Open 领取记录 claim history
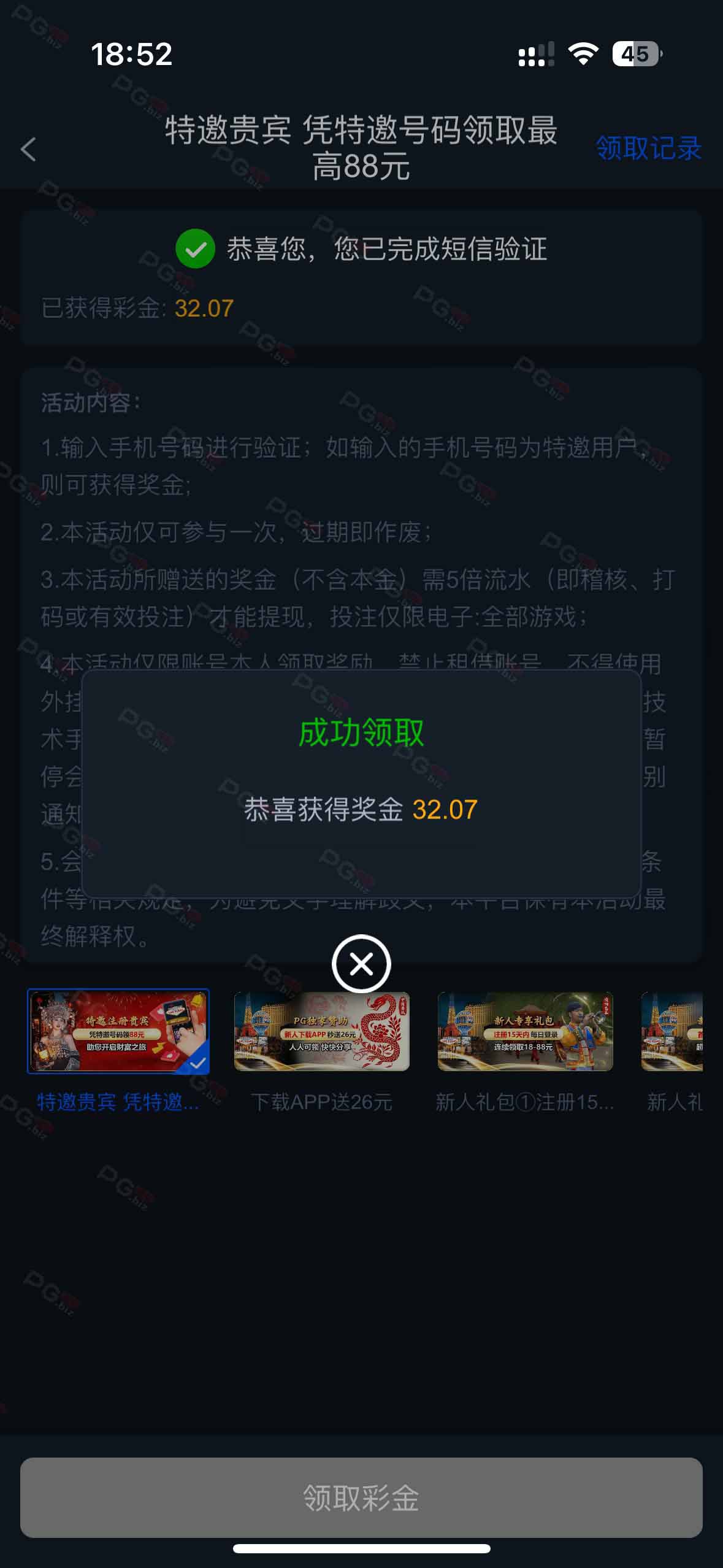723x1568 pixels. 648,148
